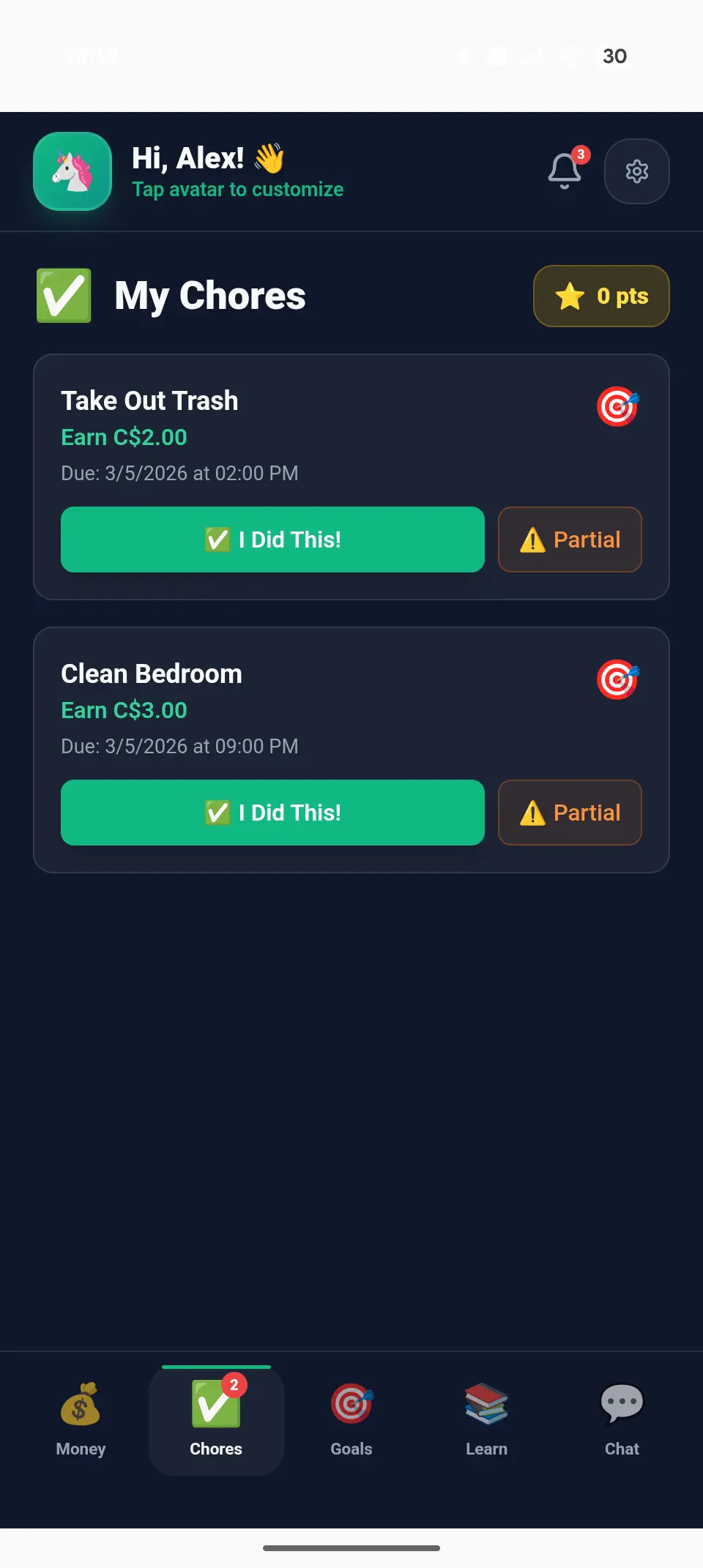The width and height of the screenshot is (703, 1568).
Task: Report Partial completion for Clean Bedroom
Action: click(x=570, y=813)
